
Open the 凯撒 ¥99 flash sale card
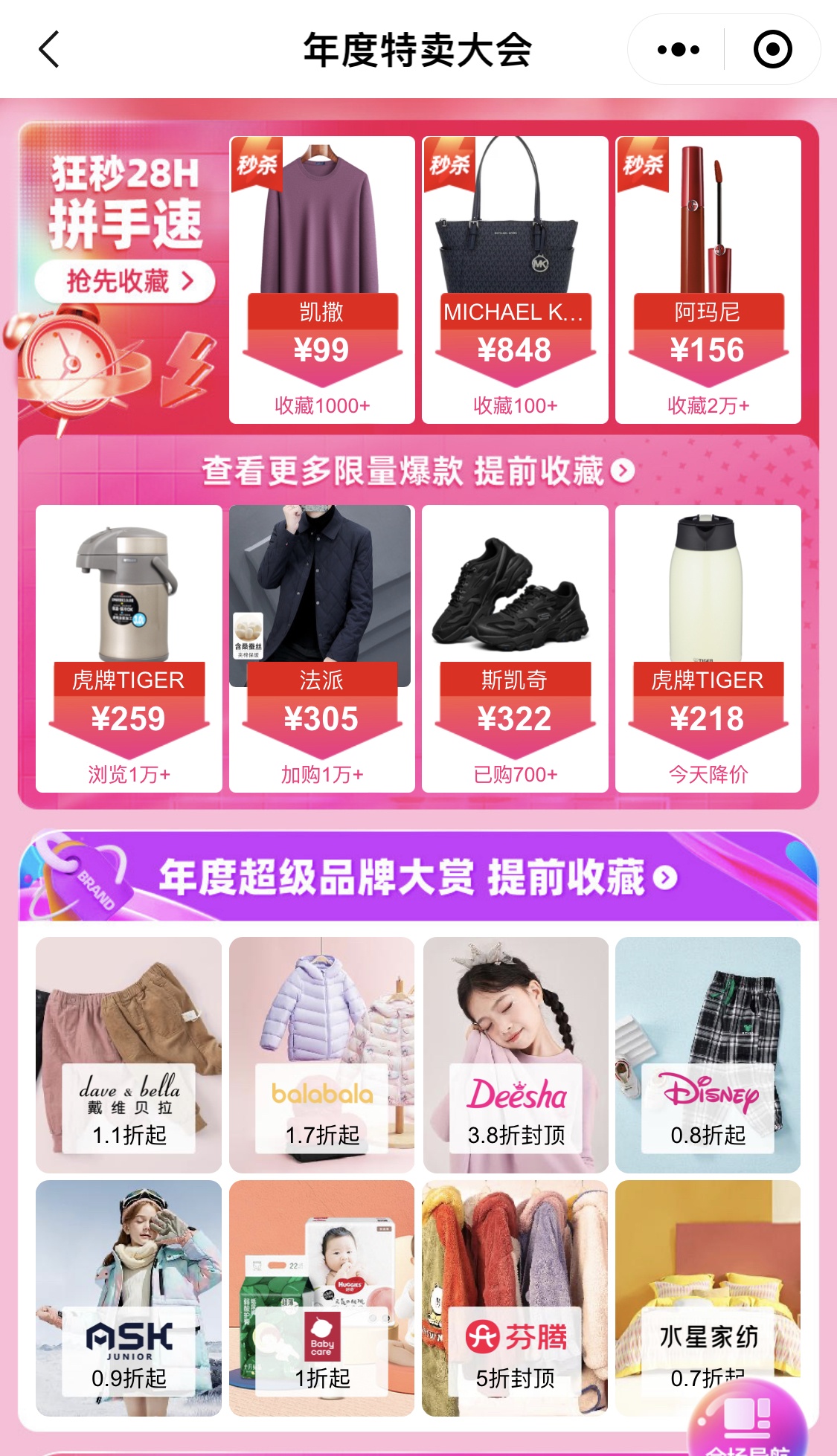(x=321, y=280)
